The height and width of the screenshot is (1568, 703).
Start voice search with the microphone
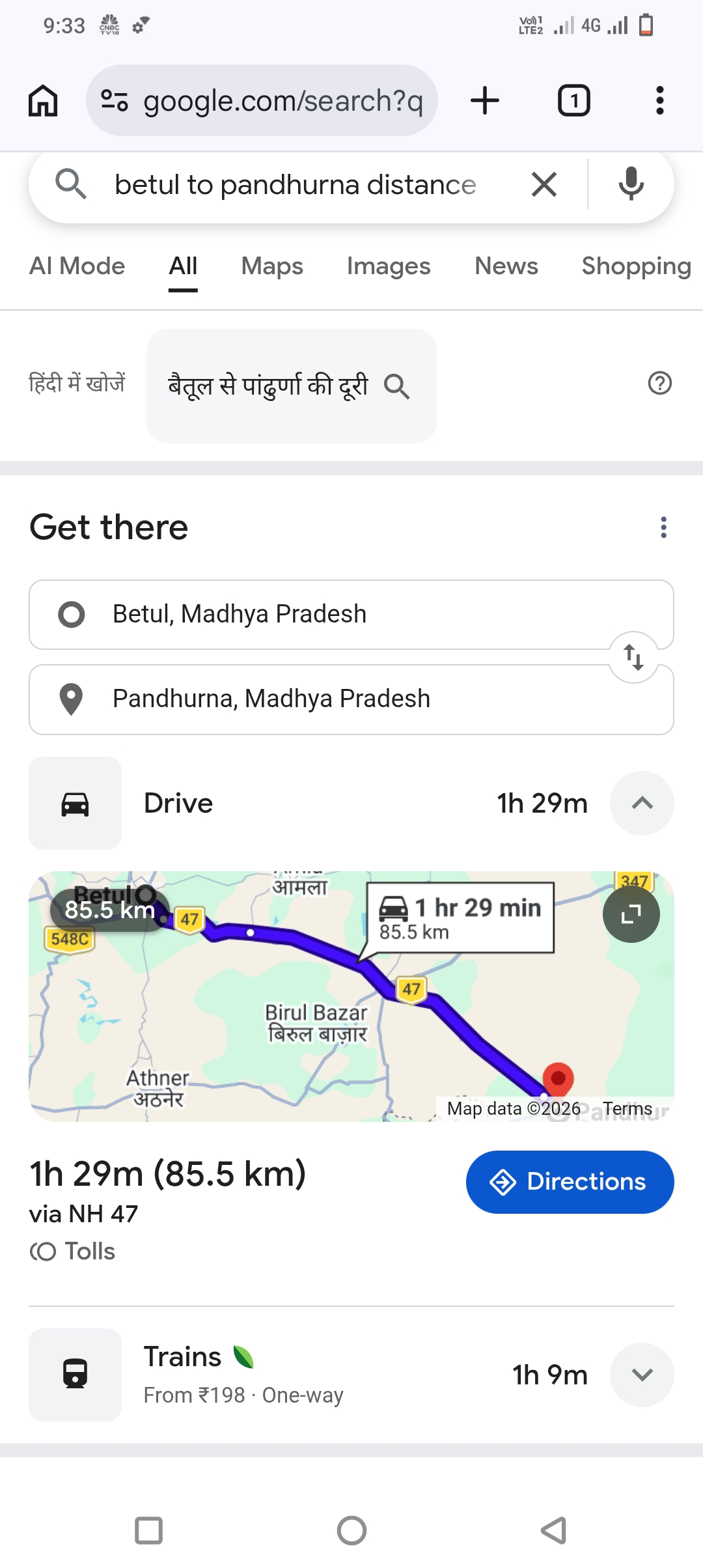coord(631,184)
